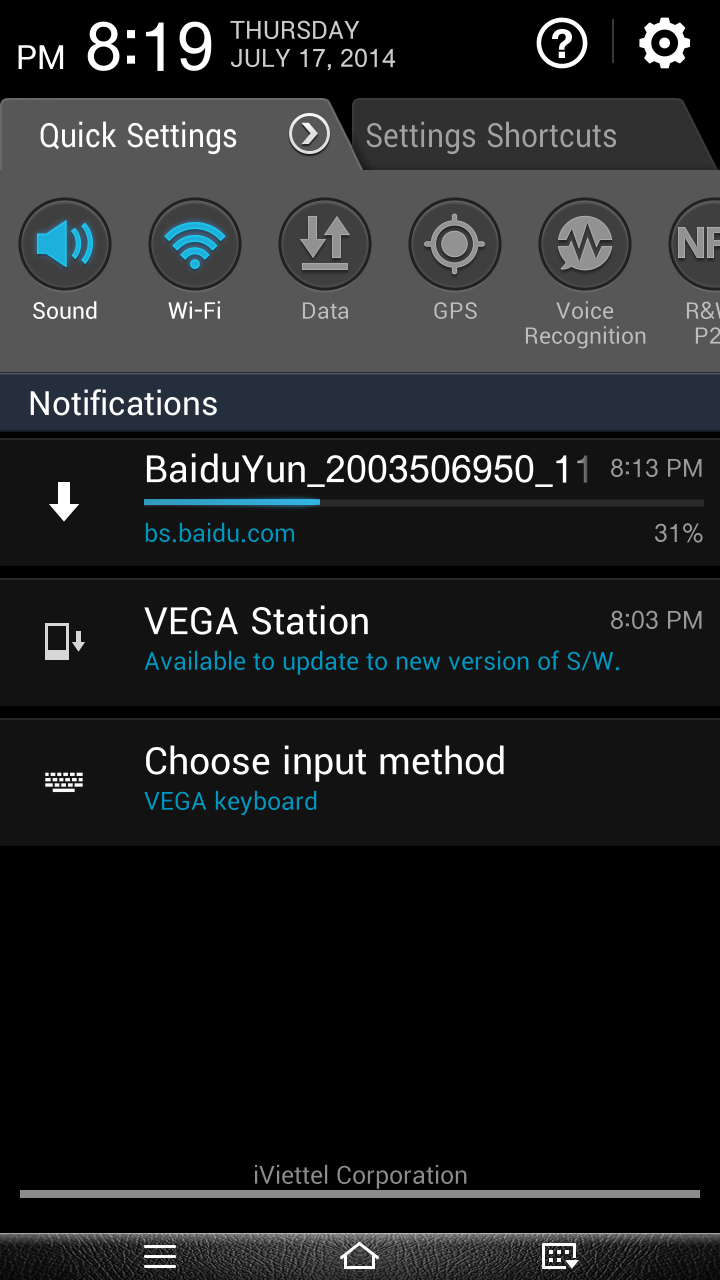Viewport: 720px width, 1280px height.
Task: Open the Choose input method notification
Action: [x=360, y=782]
